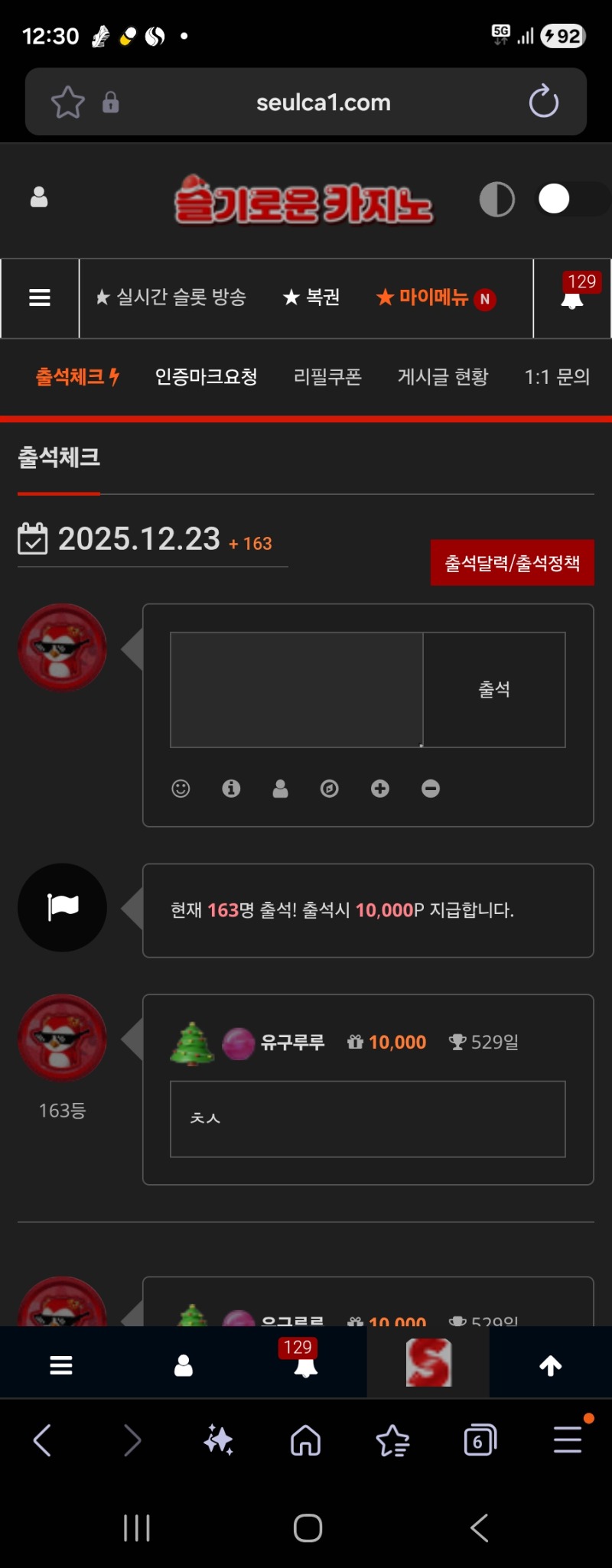Shrink the comment box with the minus icon
Image resolution: width=612 pixels, height=1568 pixels.
tap(431, 789)
